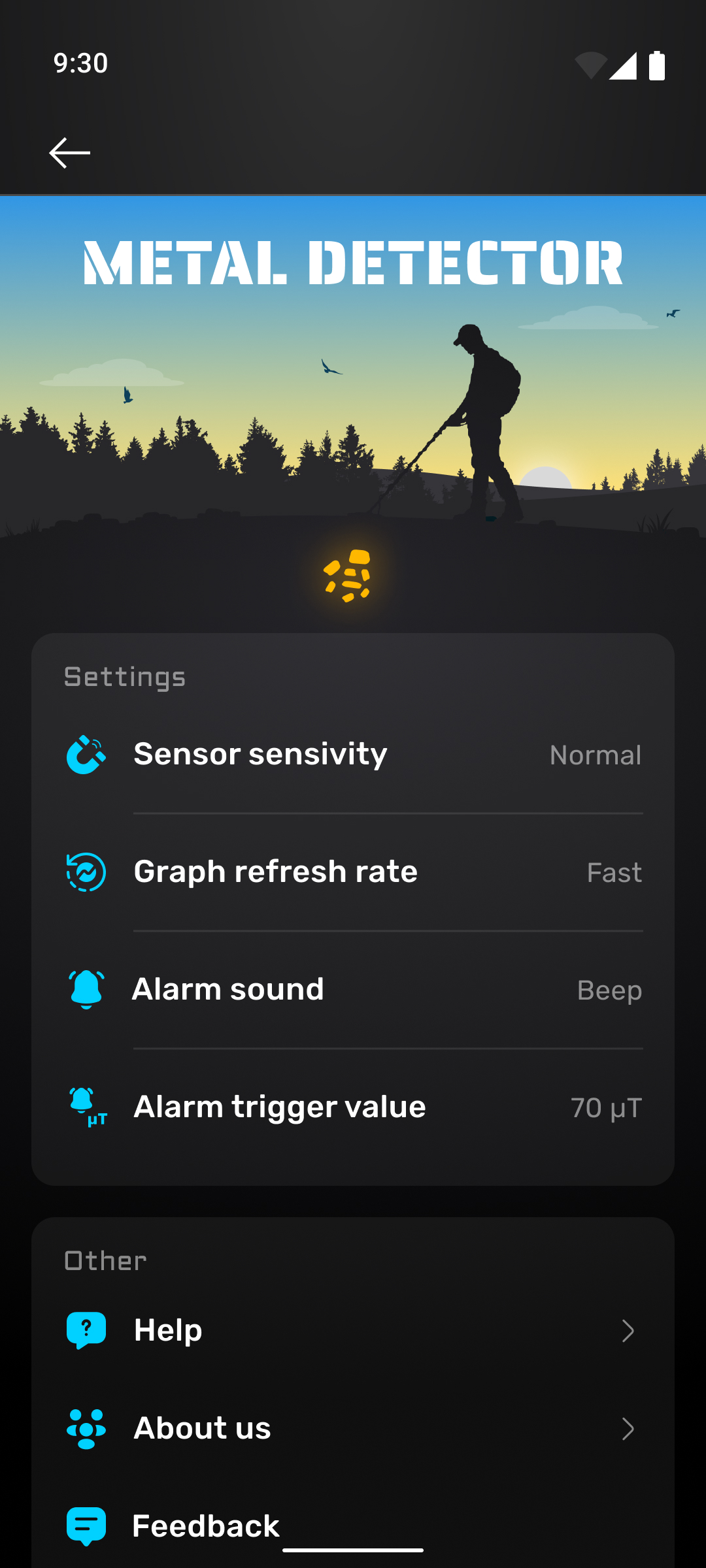706x1568 pixels.
Task: Open the About us page
Action: click(353, 1428)
